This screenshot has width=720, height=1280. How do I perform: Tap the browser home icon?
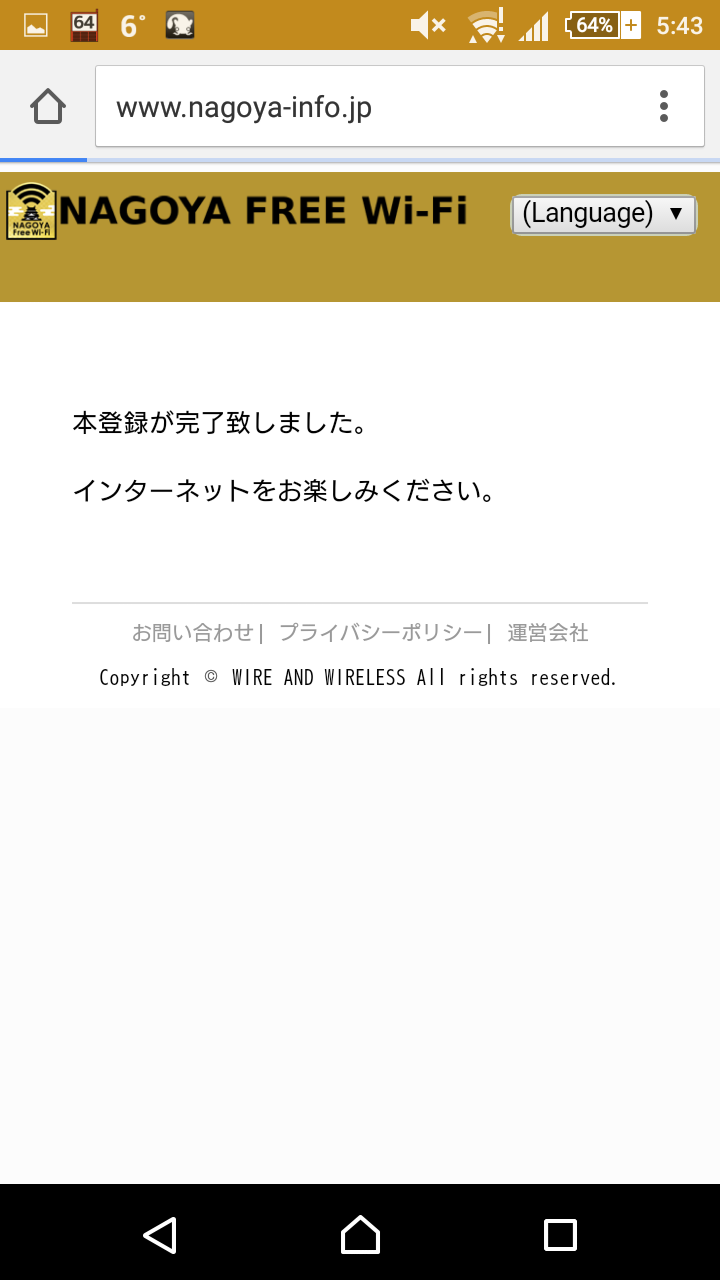[x=48, y=106]
